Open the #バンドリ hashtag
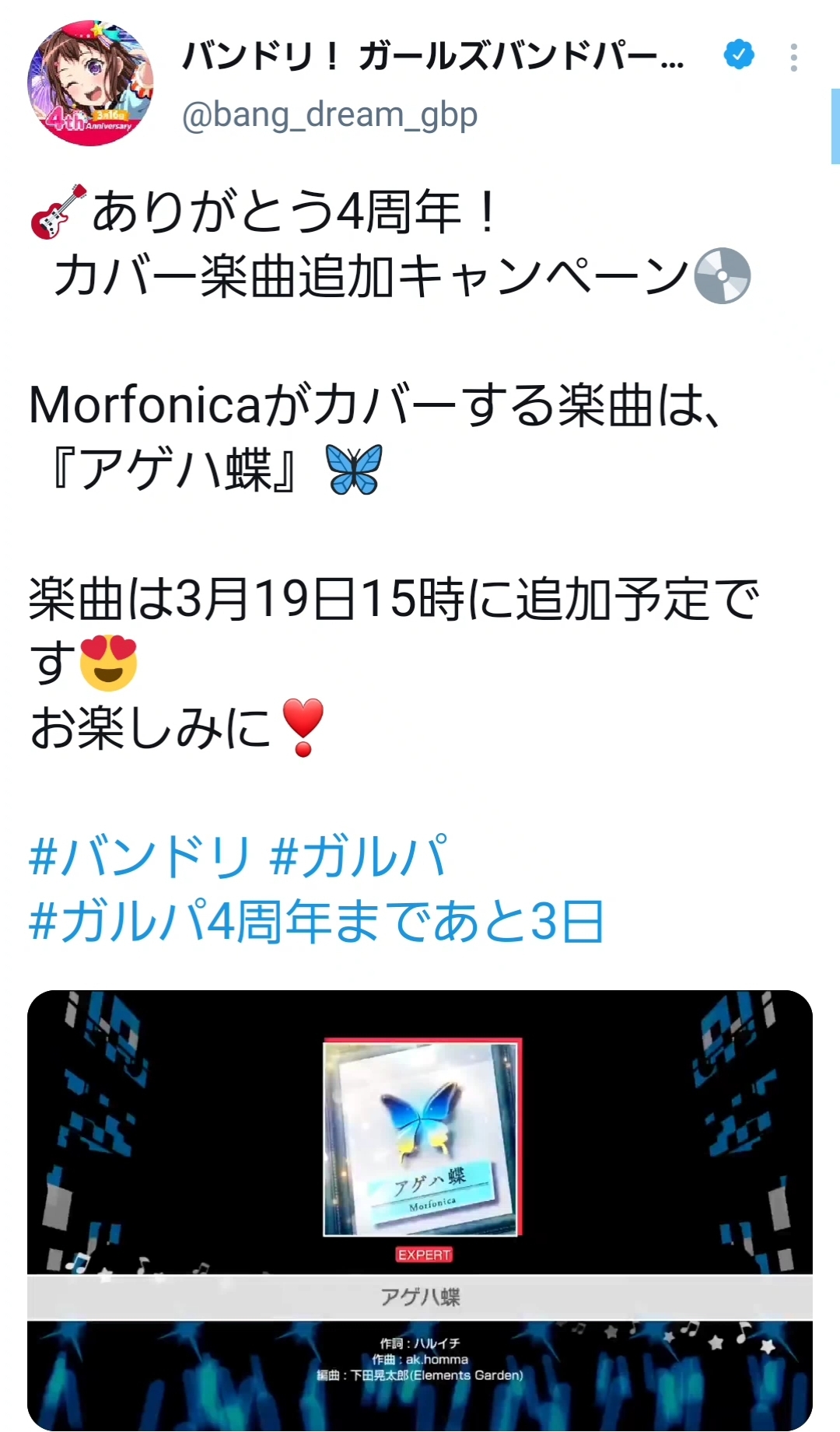Viewport: 840px width, 1432px height. click(140, 856)
